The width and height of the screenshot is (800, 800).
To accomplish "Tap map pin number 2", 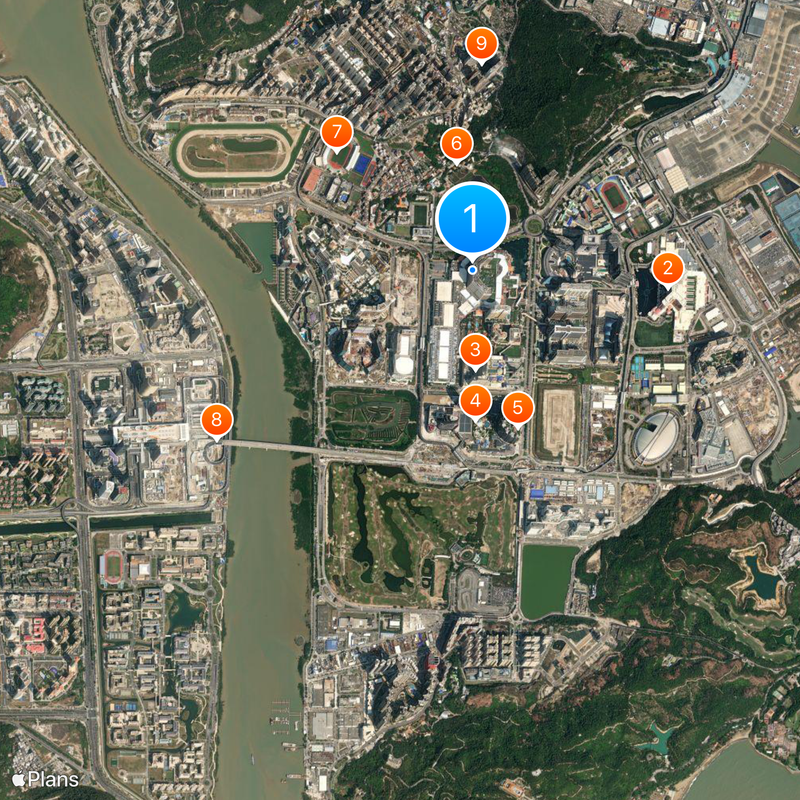I will pyautogui.click(x=667, y=268).
